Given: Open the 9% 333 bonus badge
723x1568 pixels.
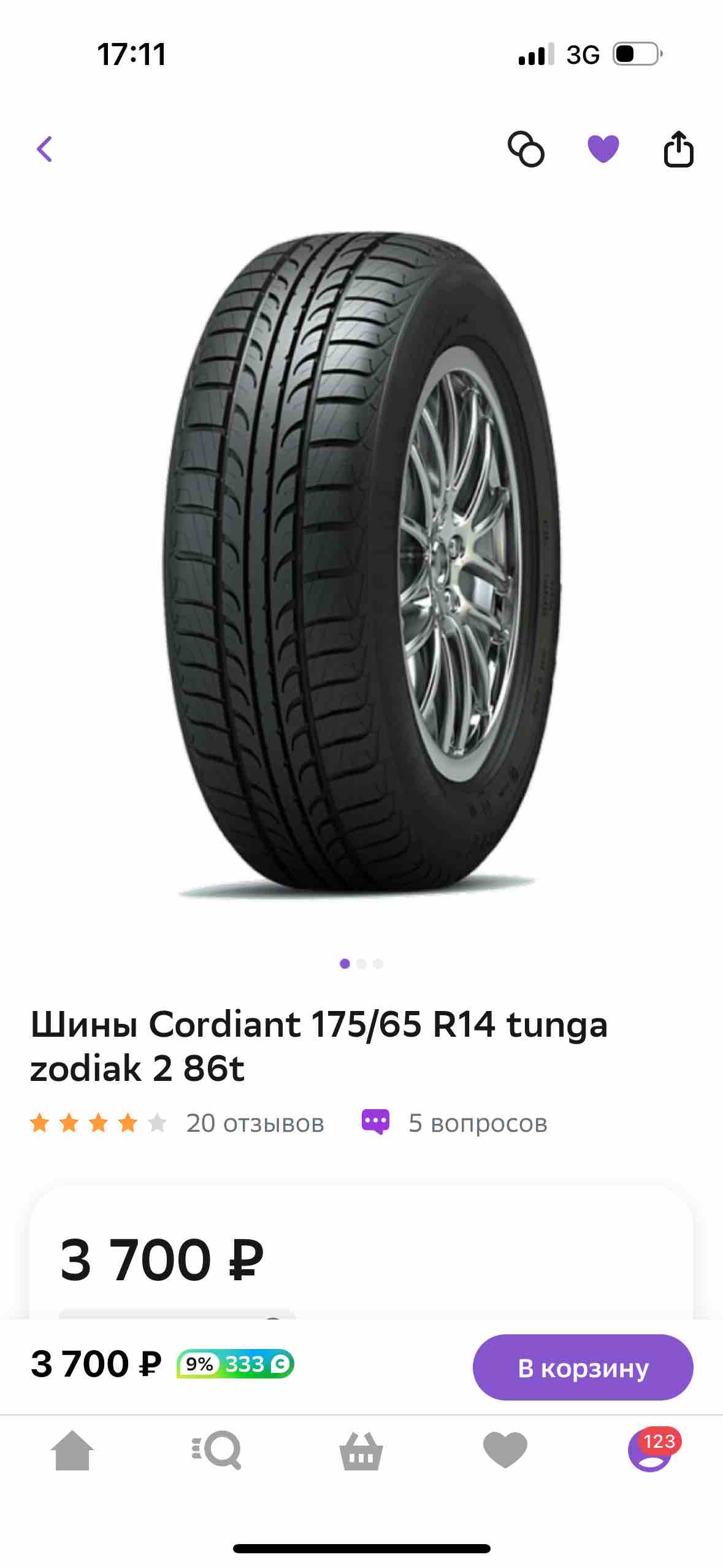Looking at the screenshot, I should click(x=235, y=1364).
